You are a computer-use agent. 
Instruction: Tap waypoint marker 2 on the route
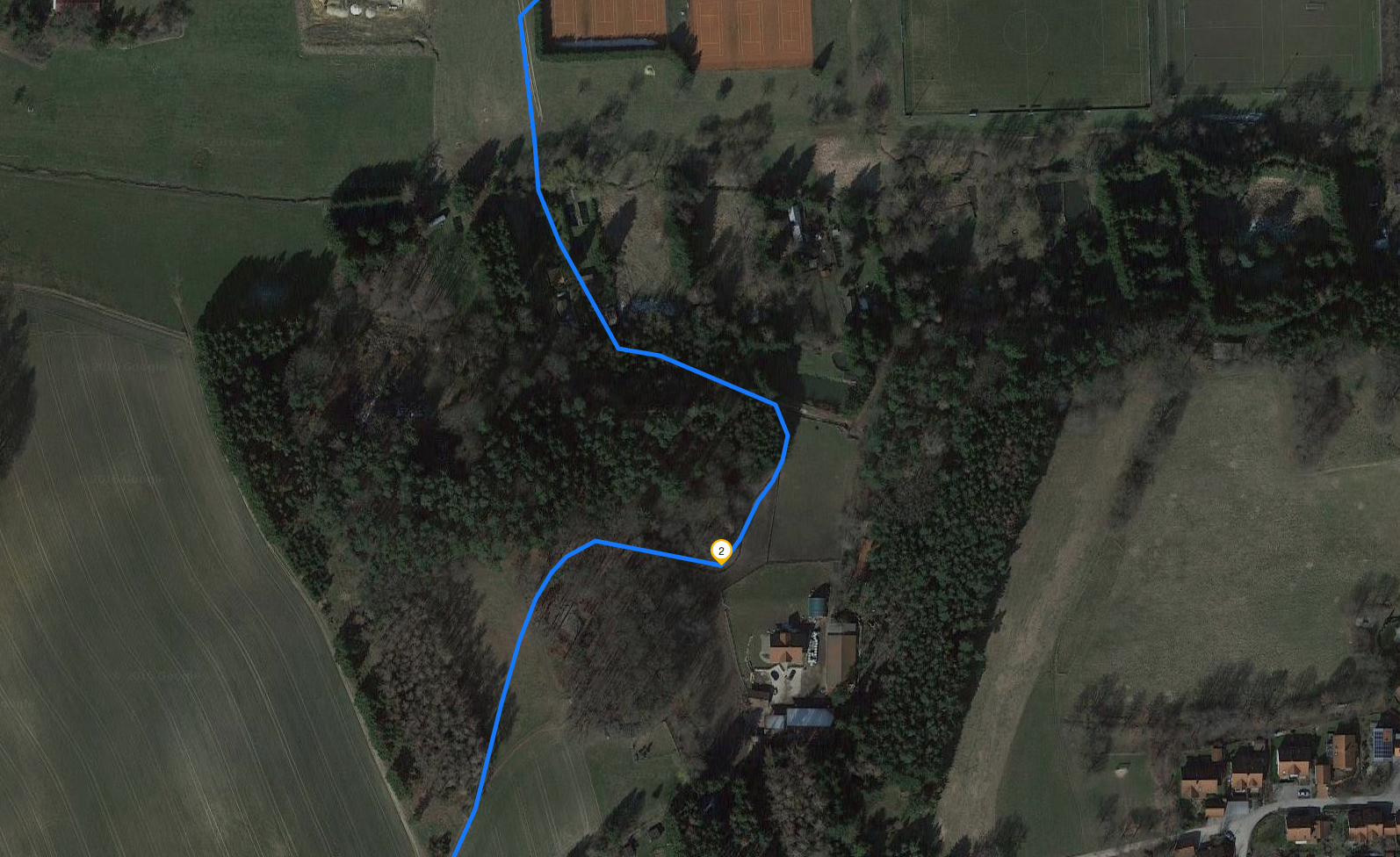pyautogui.click(x=721, y=551)
